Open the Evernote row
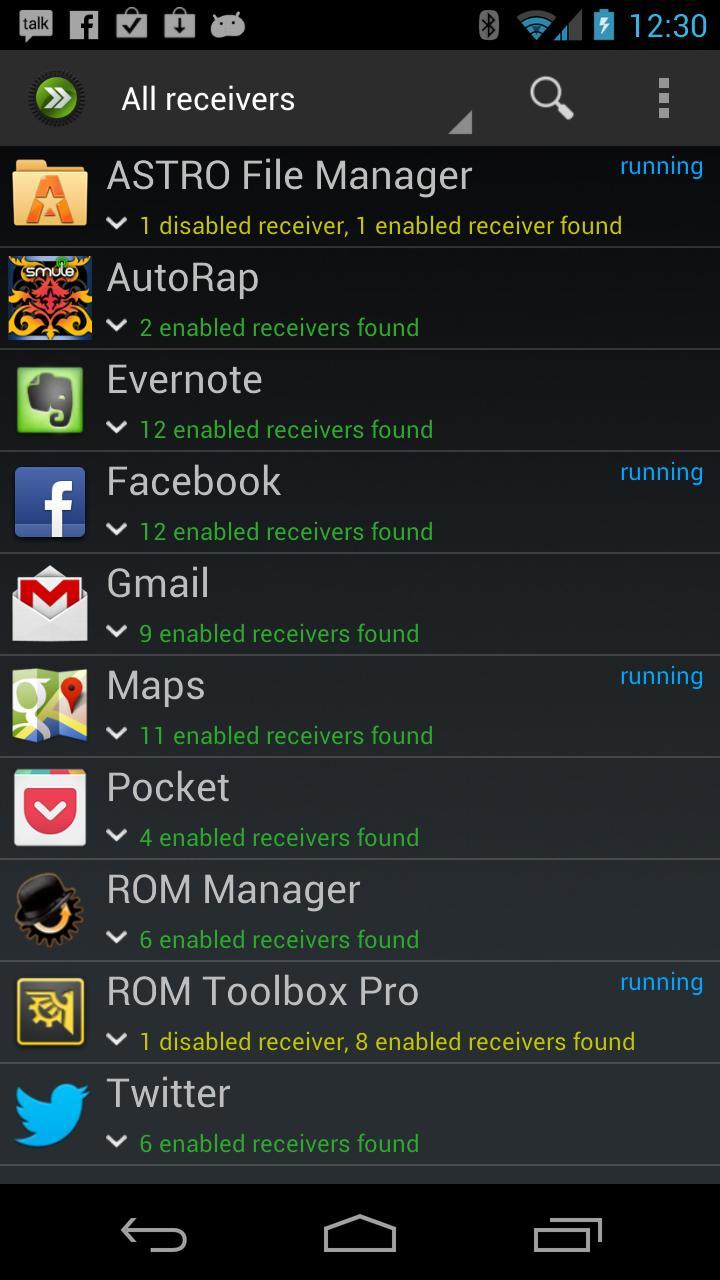Screen dimensions: 720x1280 (360, 400)
